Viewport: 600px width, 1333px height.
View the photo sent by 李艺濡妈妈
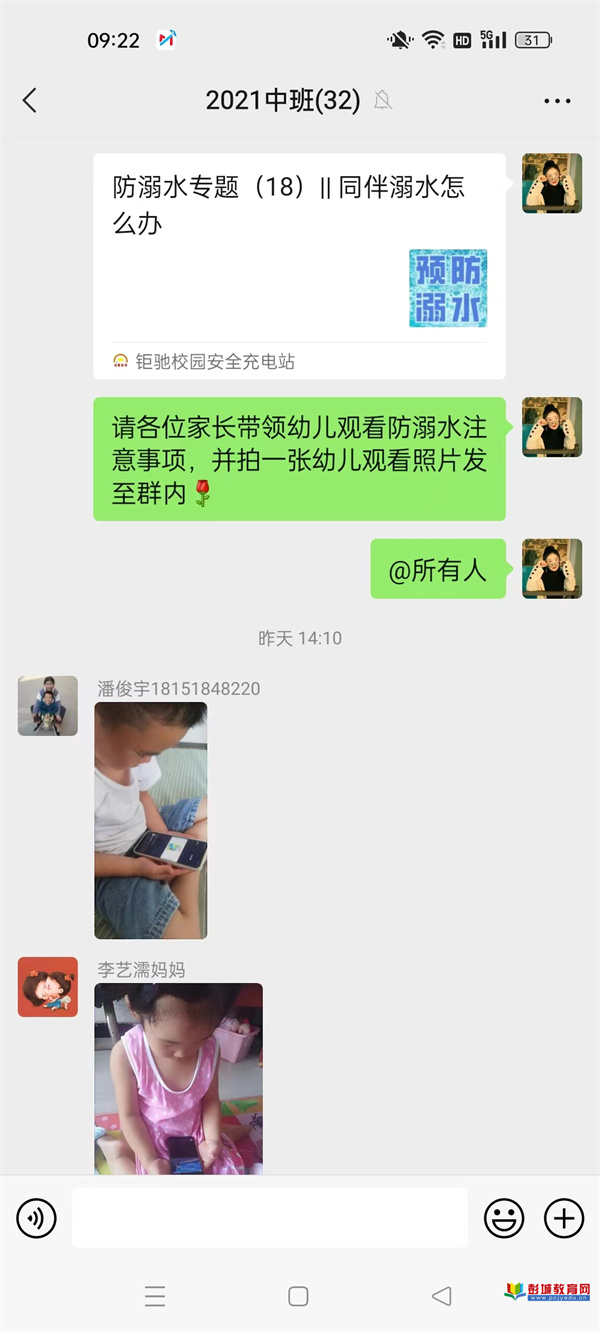pyautogui.click(x=178, y=1078)
